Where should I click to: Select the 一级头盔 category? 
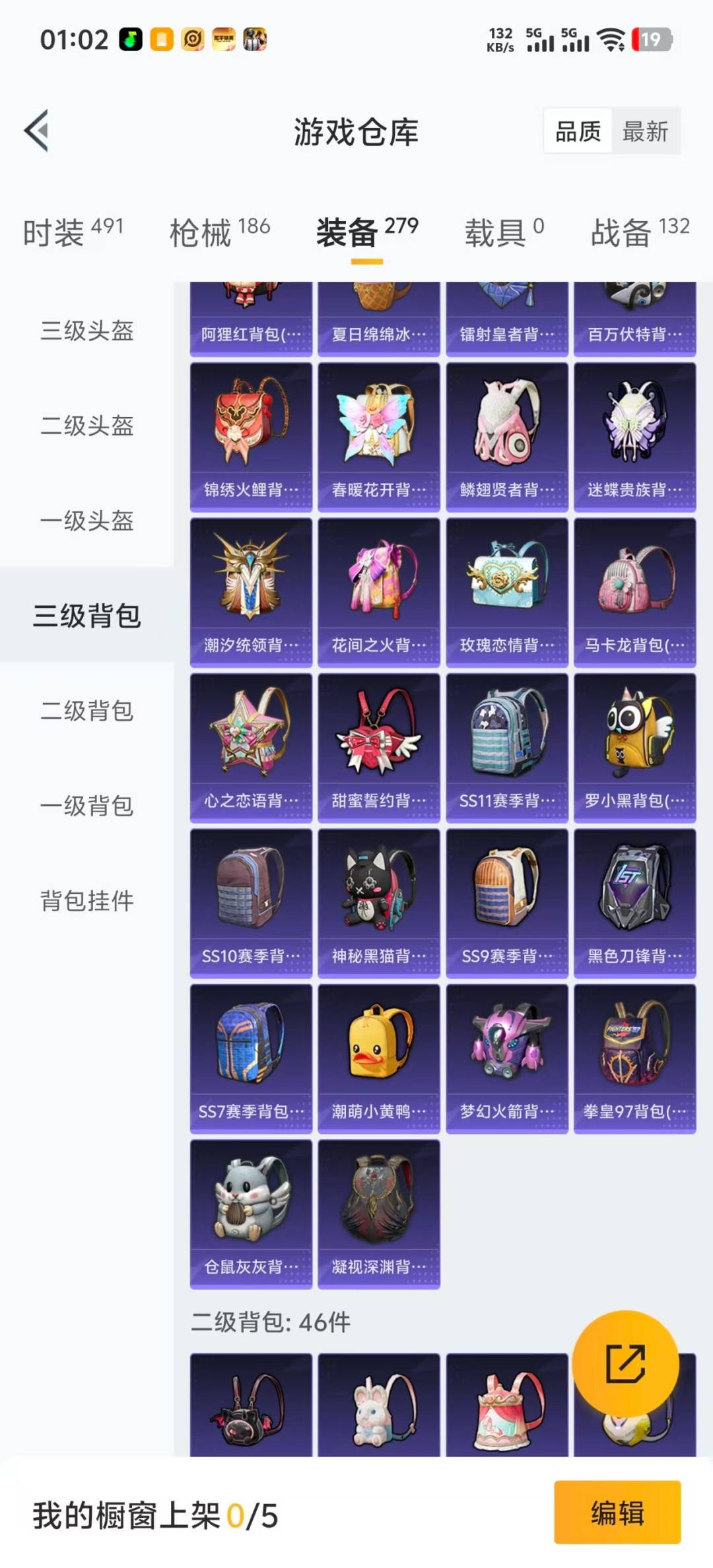85,523
